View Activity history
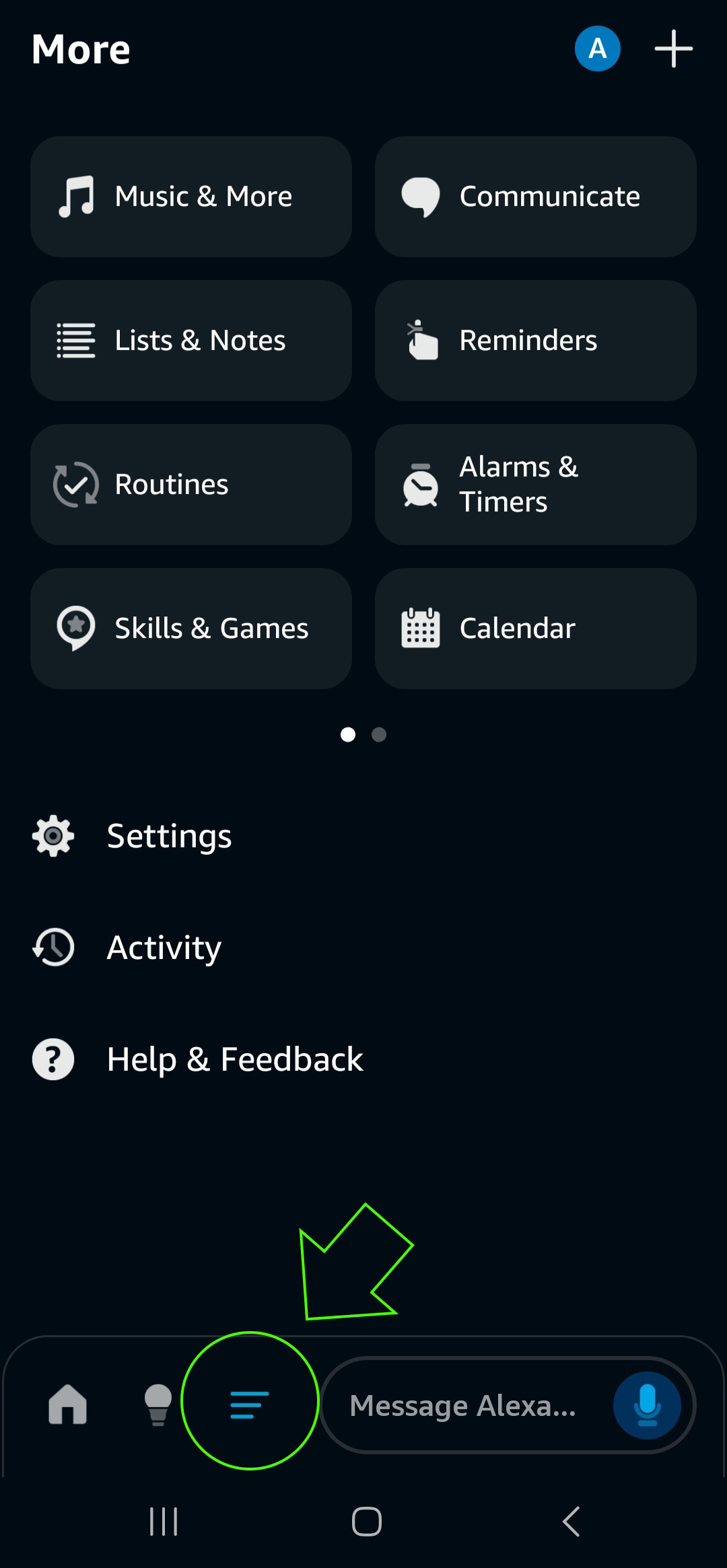 (164, 948)
